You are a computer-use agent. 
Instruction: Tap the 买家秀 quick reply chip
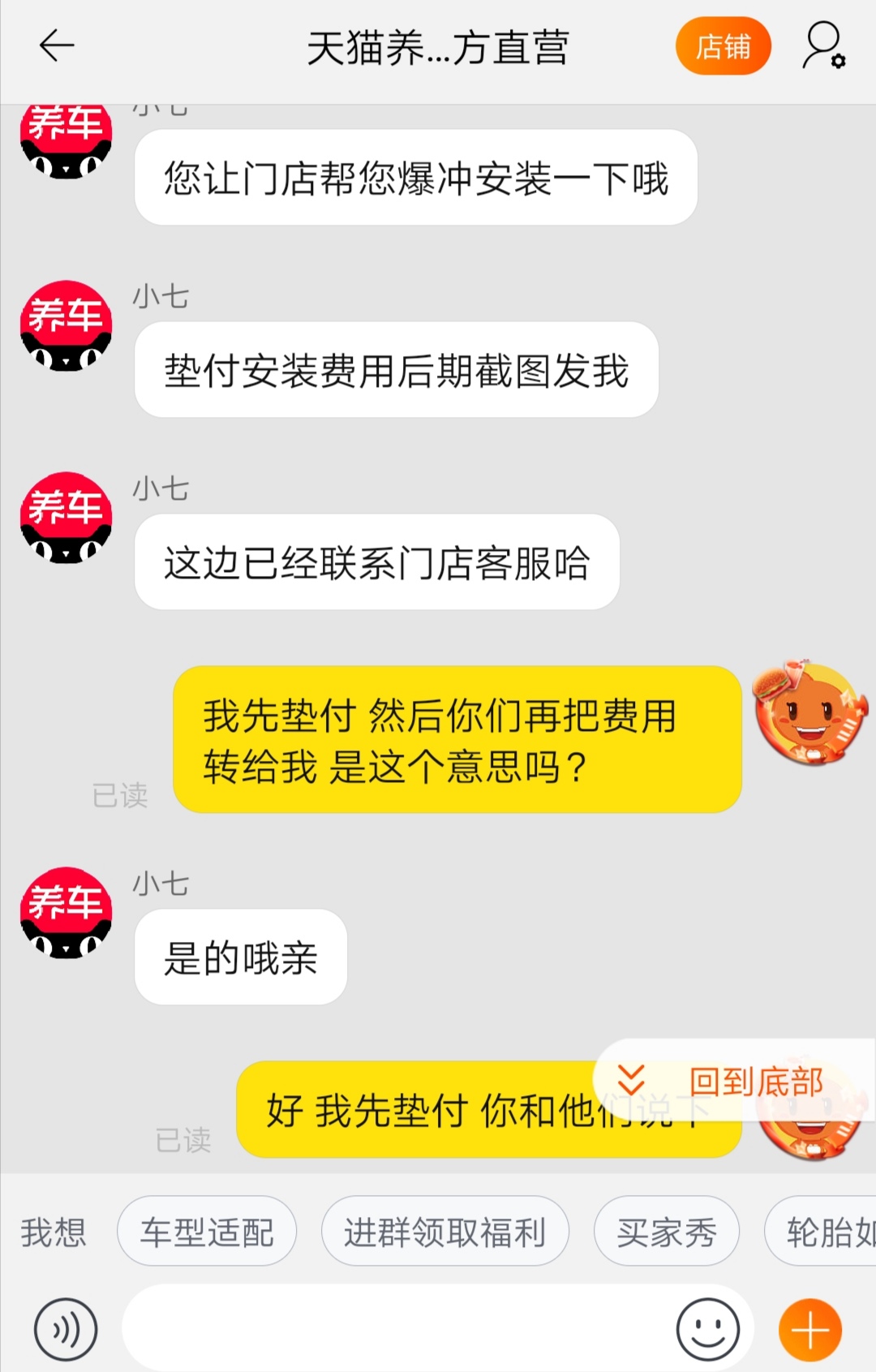(x=667, y=1231)
